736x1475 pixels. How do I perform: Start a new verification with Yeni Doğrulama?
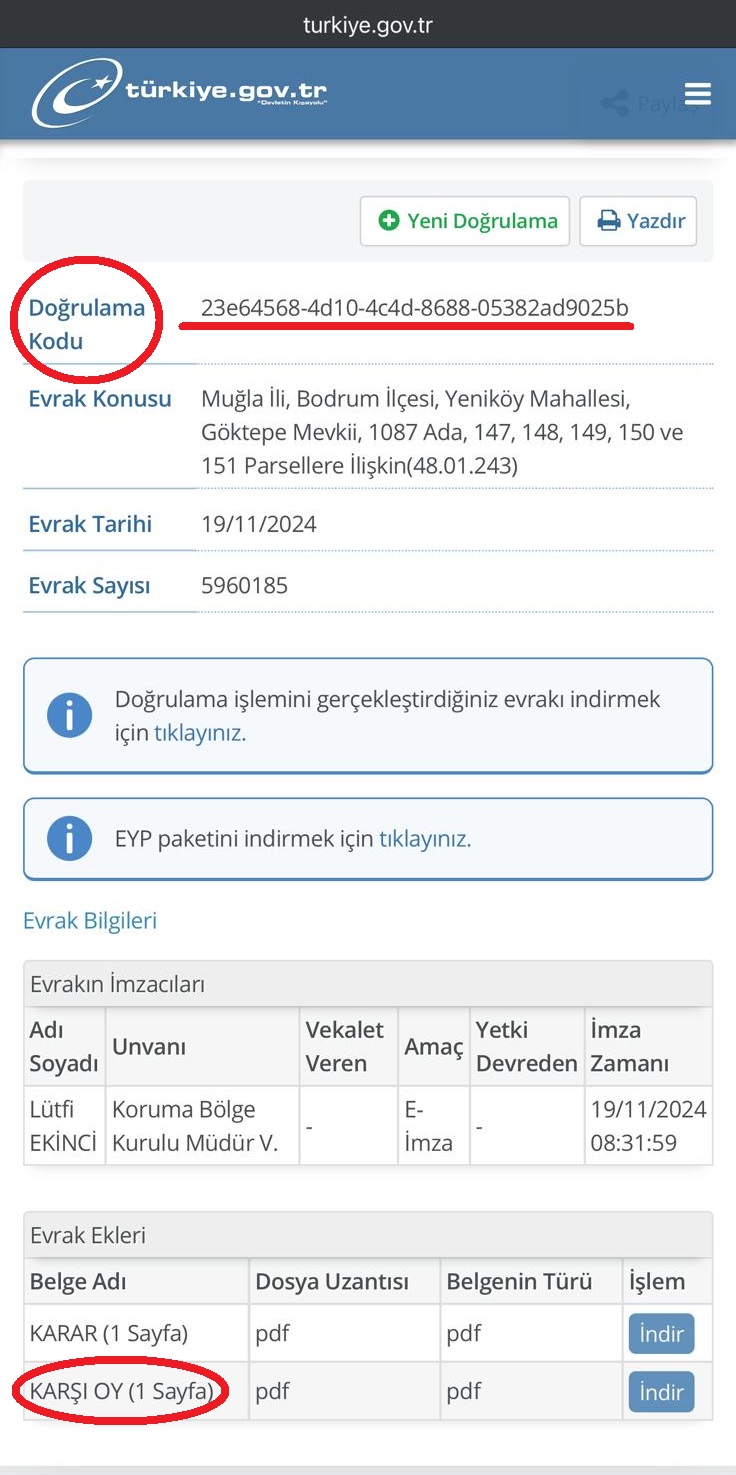[x=464, y=220]
